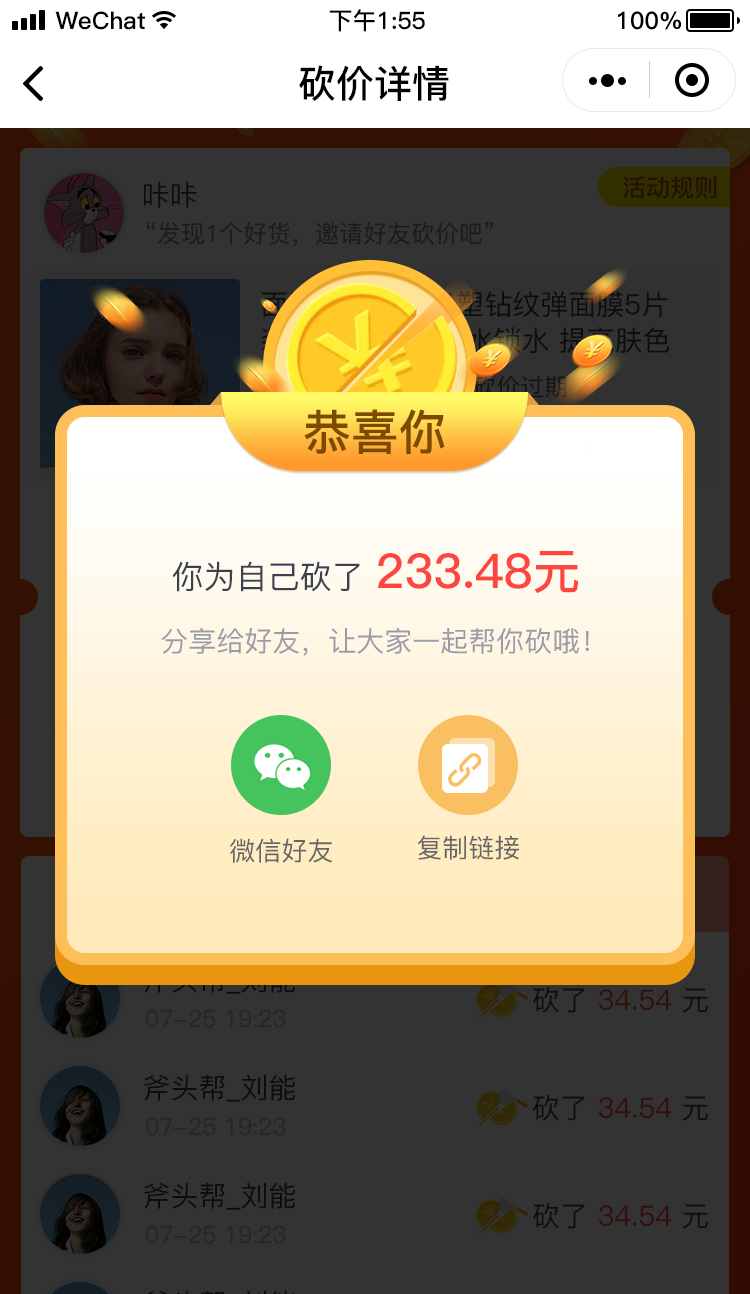Viewport: 750px width, 1294px height.
Task: Tap the 砍价详情 title text
Action: click(x=375, y=84)
